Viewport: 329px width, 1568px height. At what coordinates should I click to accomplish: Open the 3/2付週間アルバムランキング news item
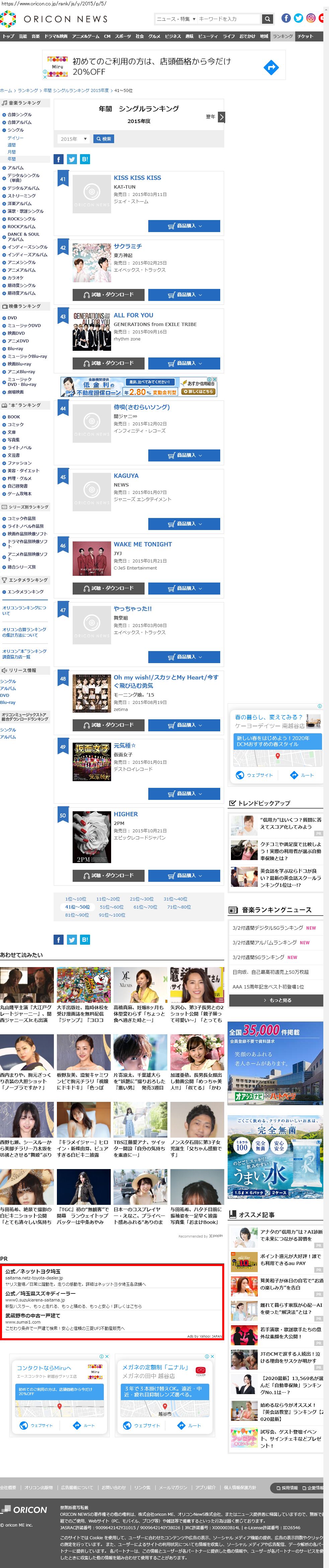tap(270, 942)
